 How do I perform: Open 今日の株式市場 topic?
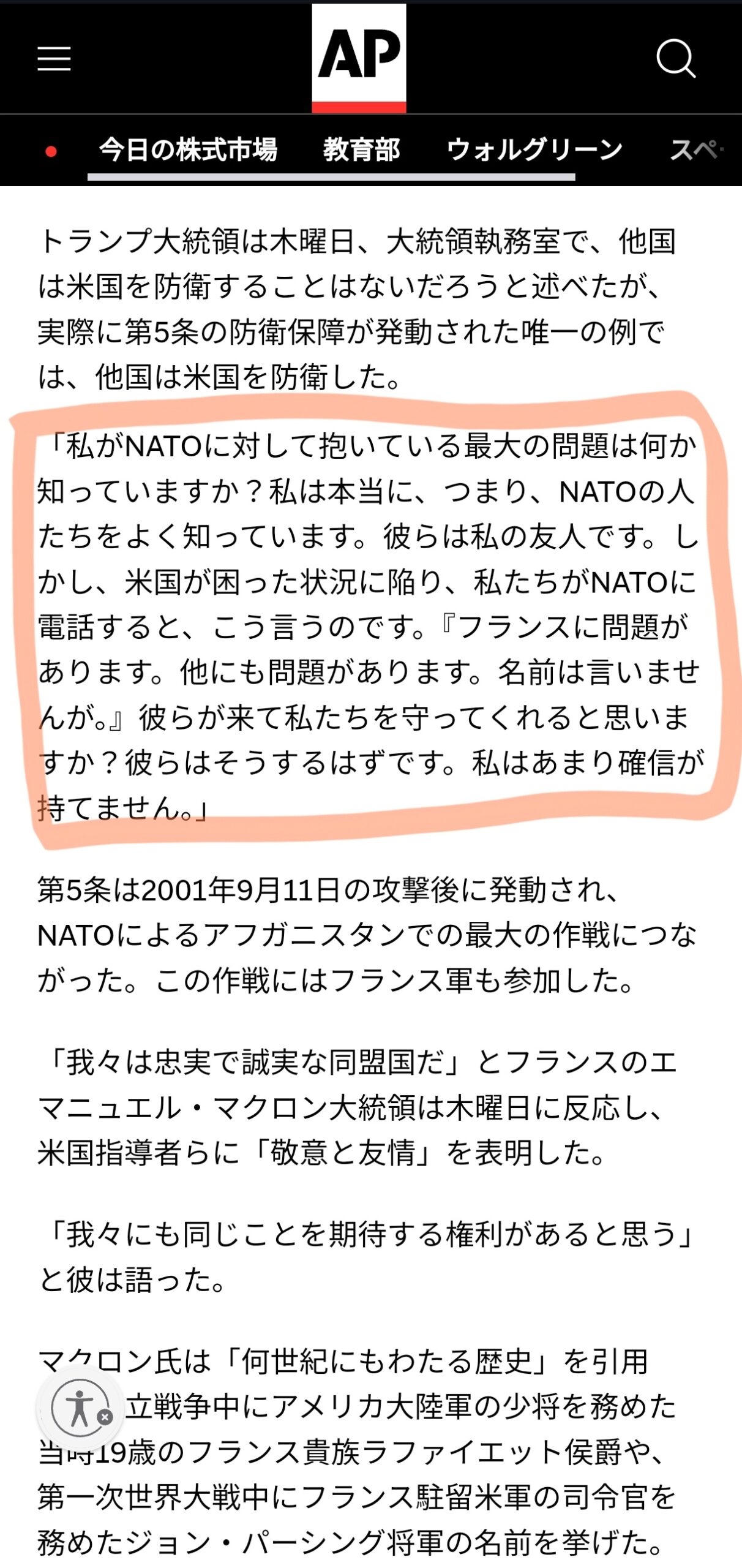click(189, 149)
